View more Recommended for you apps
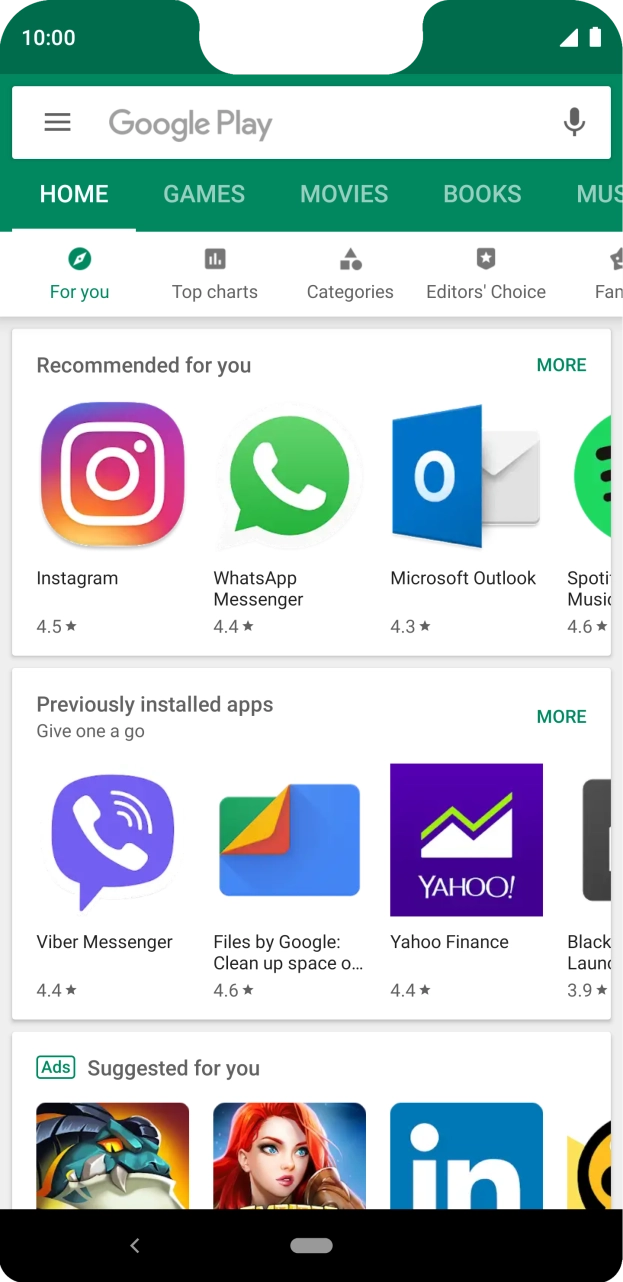623x1282 pixels. pyautogui.click(x=561, y=365)
